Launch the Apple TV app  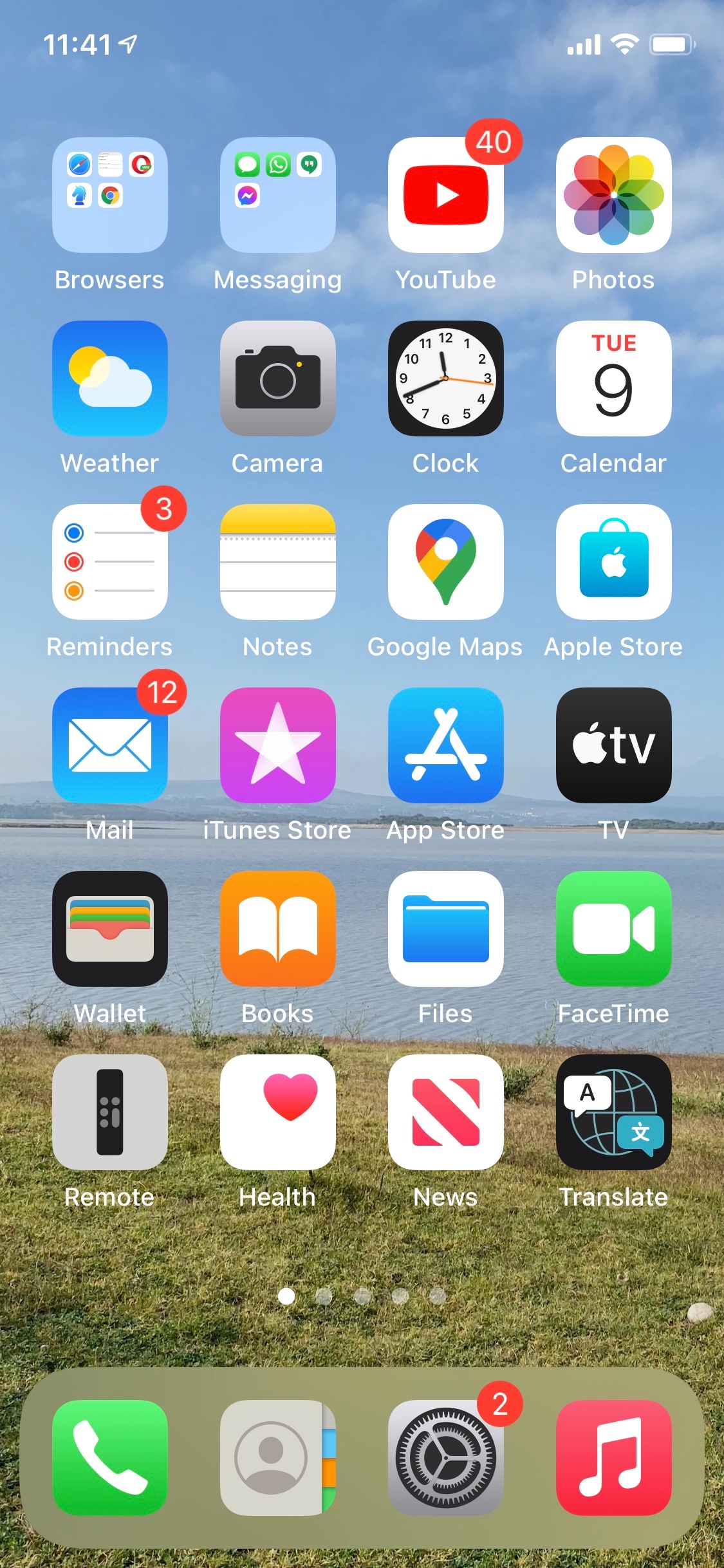[614, 745]
